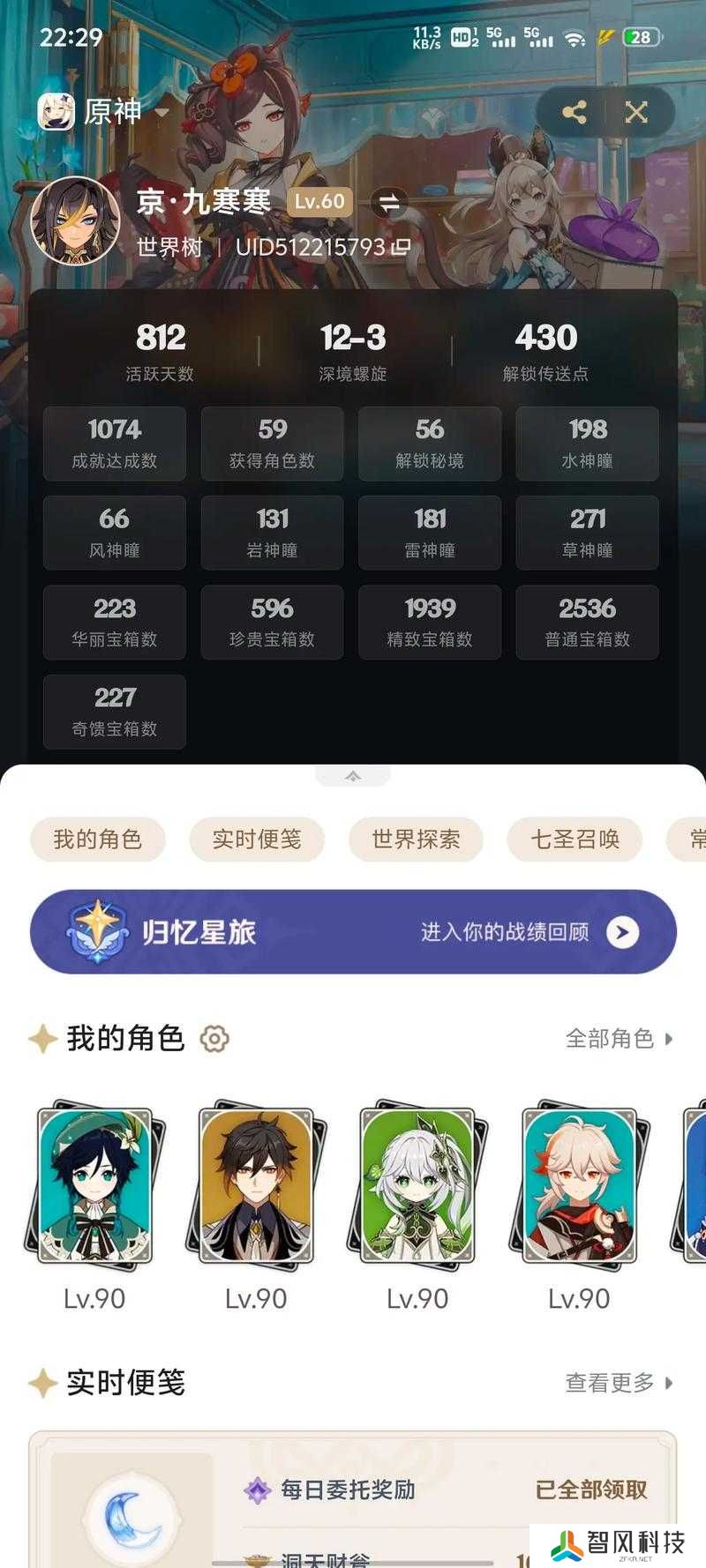
Task: Switch to the 实时便笺 chip
Action: [257, 839]
